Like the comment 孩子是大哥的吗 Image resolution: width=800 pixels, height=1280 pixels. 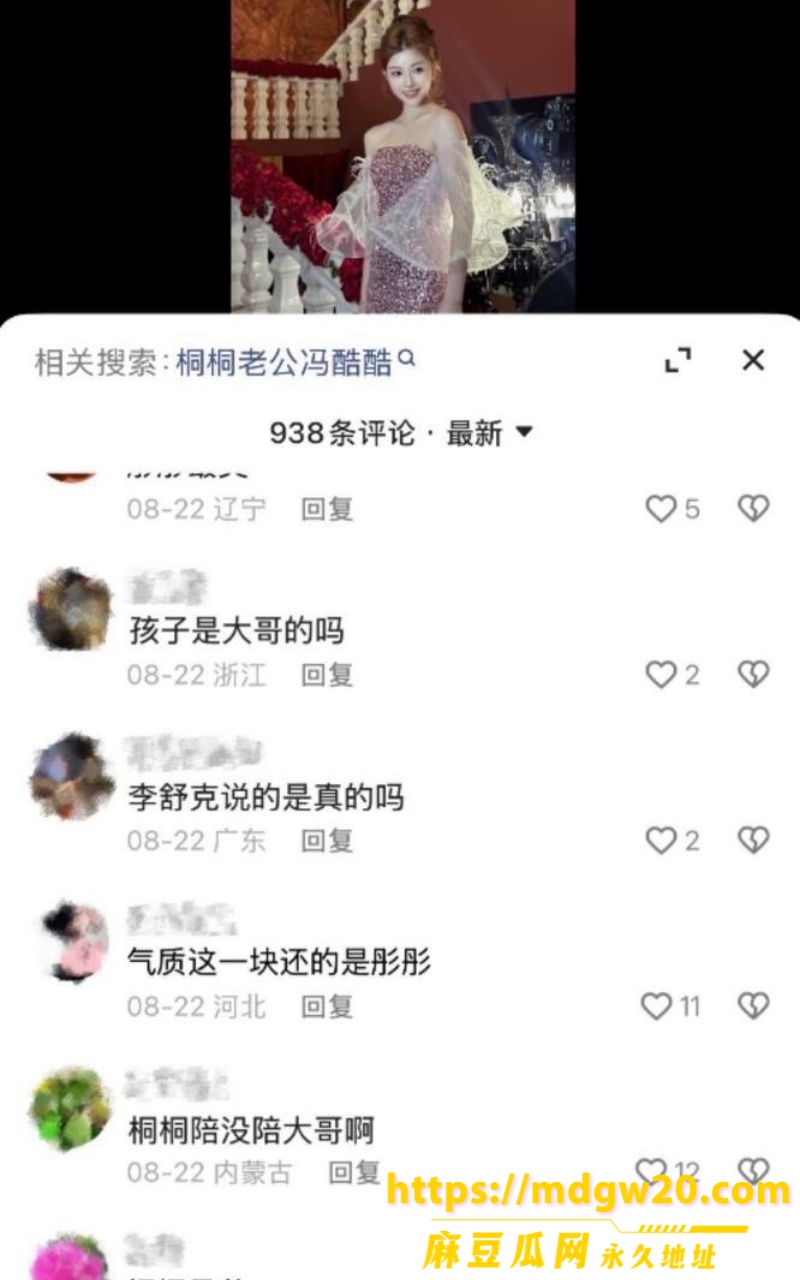(x=660, y=675)
